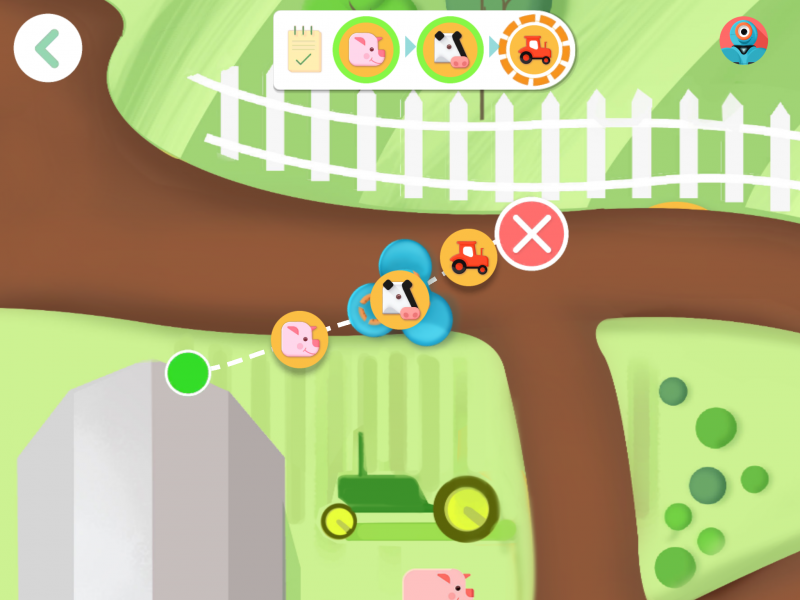The height and width of the screenshot is (600, 800).
Task: Open the robot avatar button
Action: pyautogui.click(x=743, y=41)
